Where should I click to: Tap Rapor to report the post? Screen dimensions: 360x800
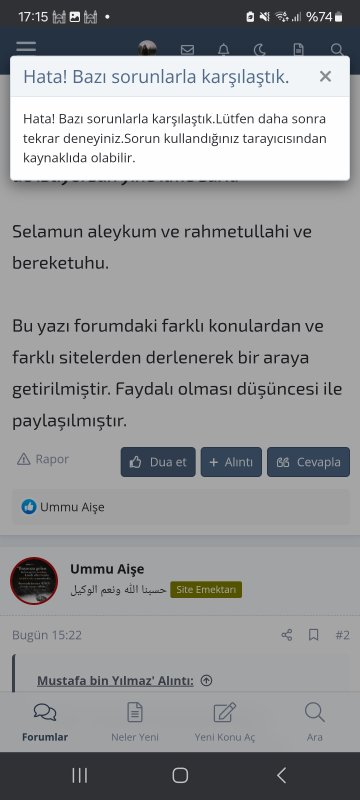point(43,459)
